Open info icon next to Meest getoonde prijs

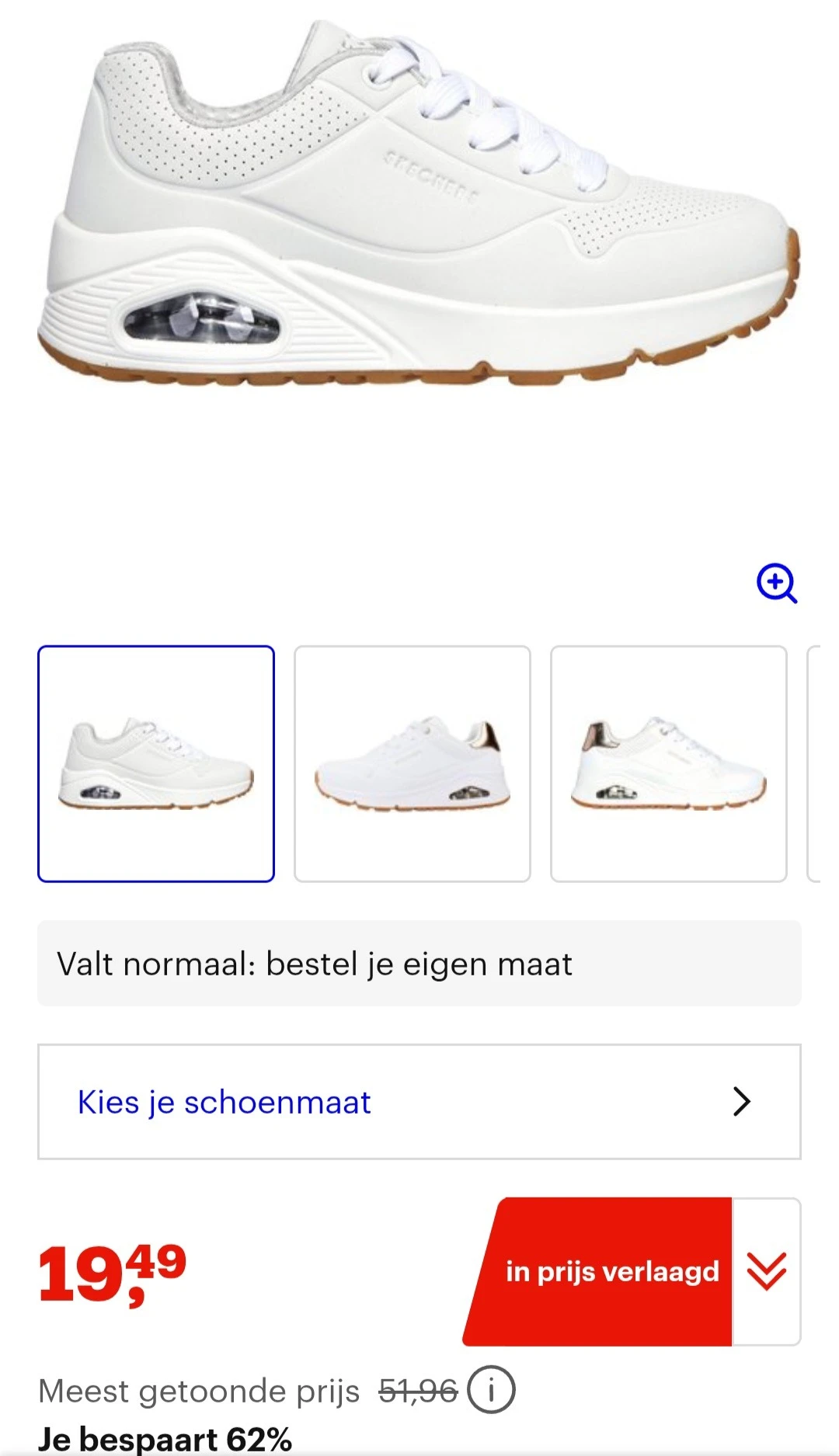pyautogui.click(x=491, y=1390)
